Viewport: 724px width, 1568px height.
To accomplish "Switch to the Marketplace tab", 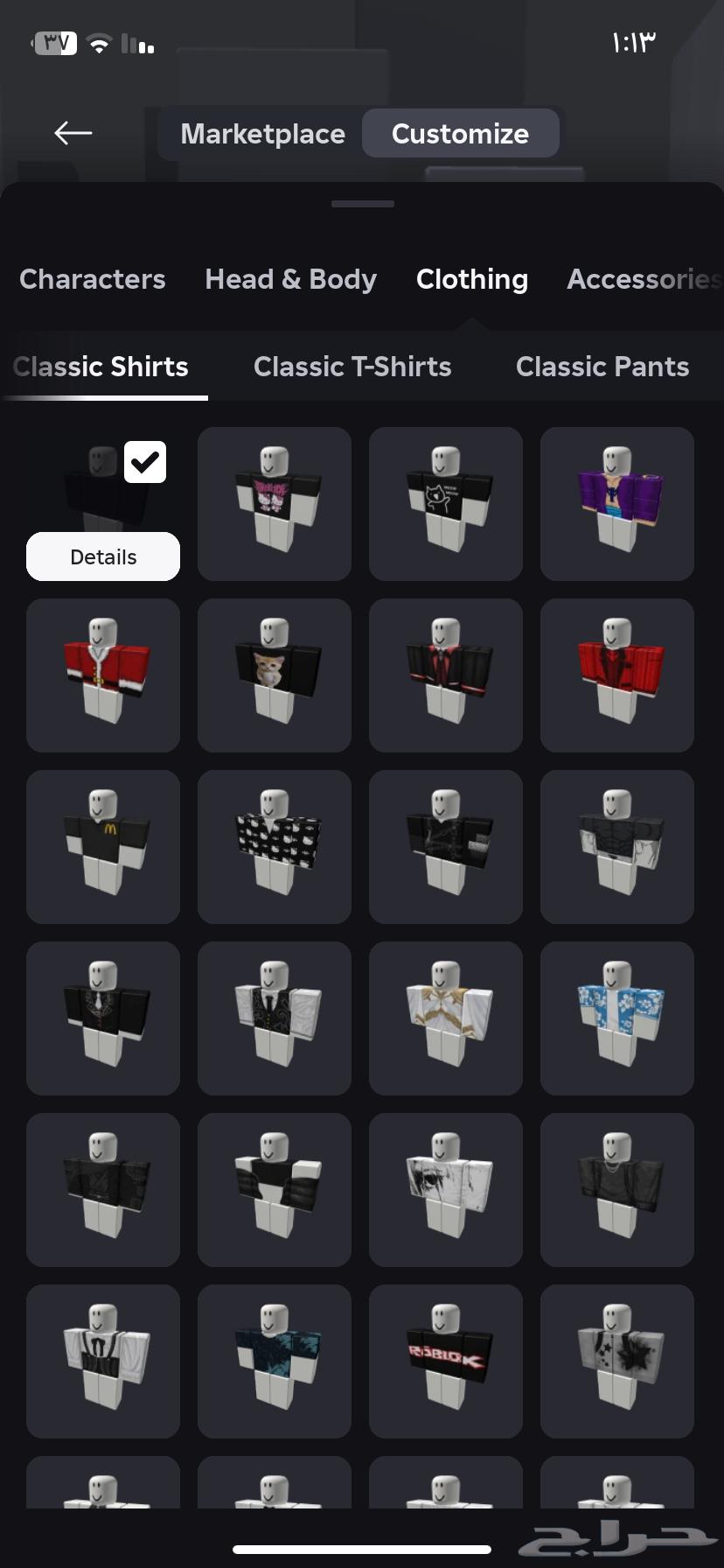I will point(262,134).
